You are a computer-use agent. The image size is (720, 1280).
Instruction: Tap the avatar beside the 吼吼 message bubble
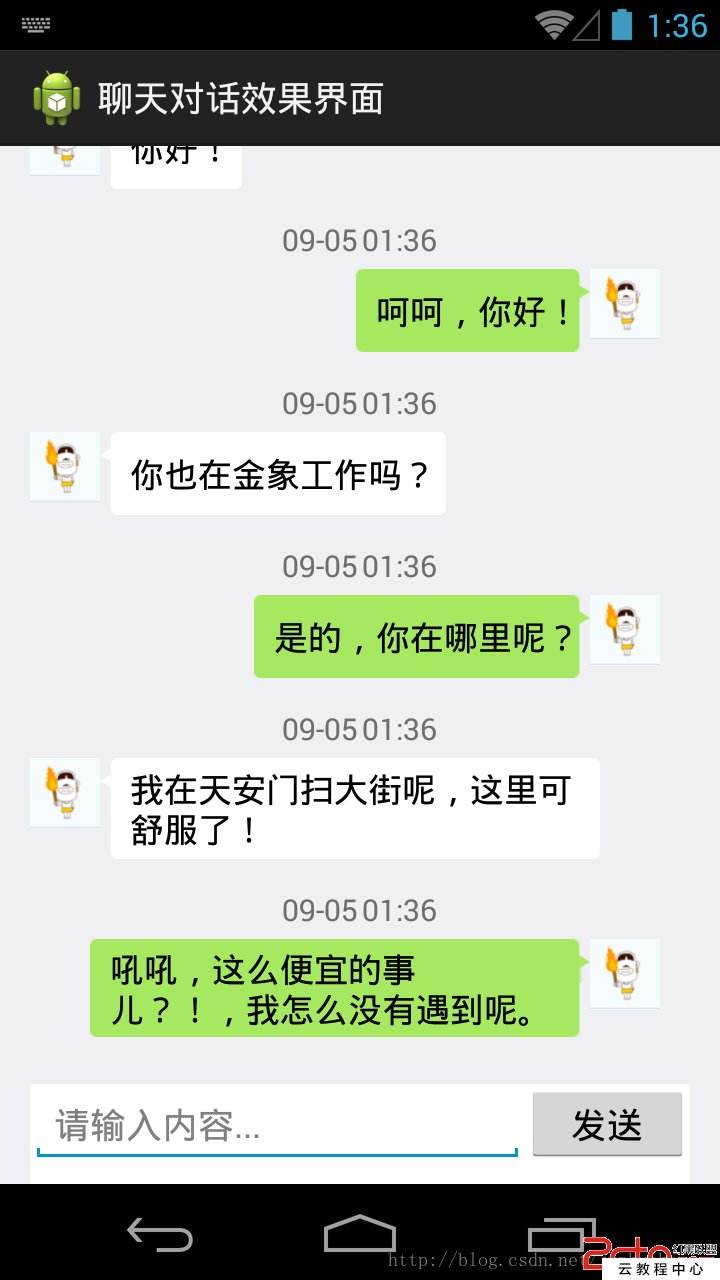624,974
